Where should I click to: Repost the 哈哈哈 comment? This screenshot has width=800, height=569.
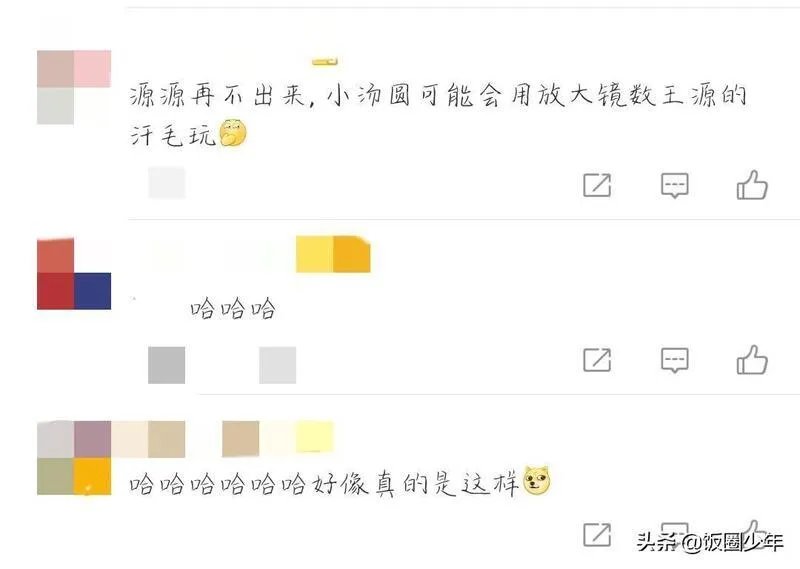pyautogui.click(x=597, y=359)
